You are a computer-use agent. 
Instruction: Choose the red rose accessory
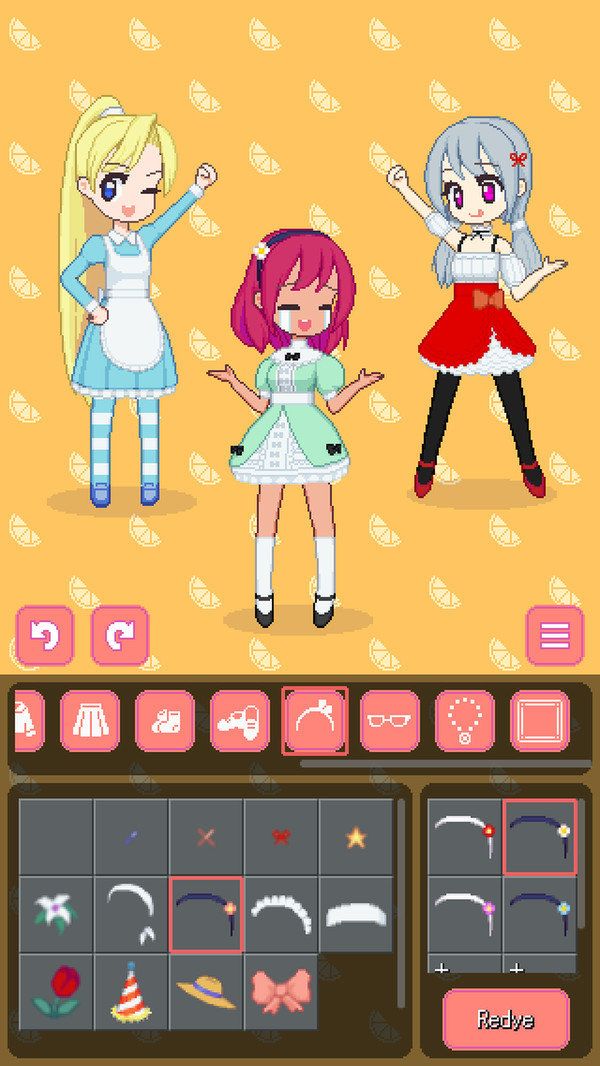[x=56, y=992]
